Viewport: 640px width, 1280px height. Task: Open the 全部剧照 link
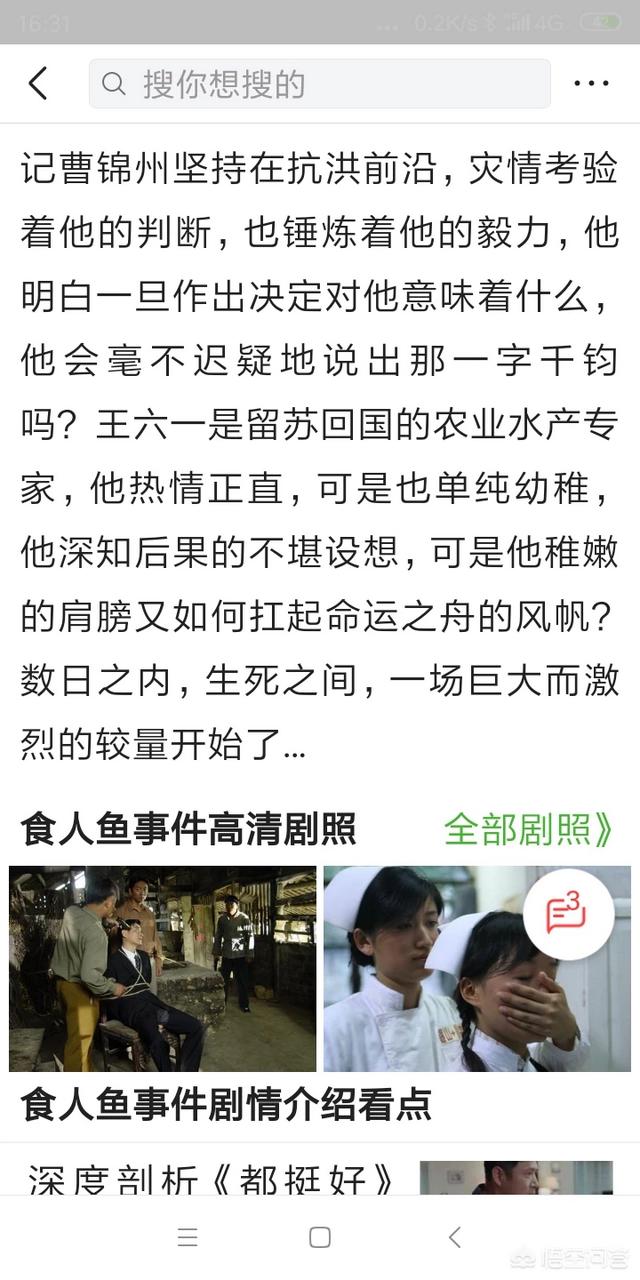click(527, 829)
